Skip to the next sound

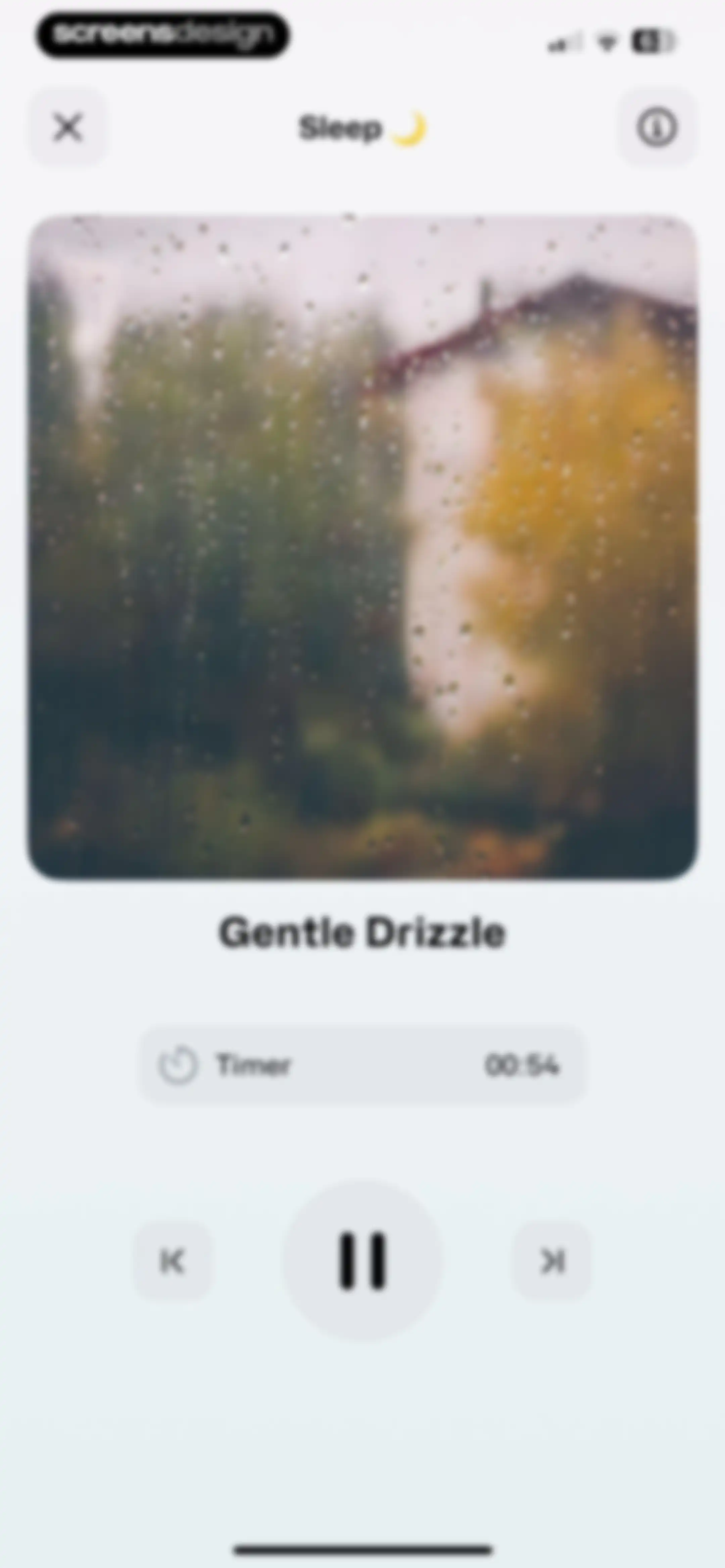(552, 1260)
